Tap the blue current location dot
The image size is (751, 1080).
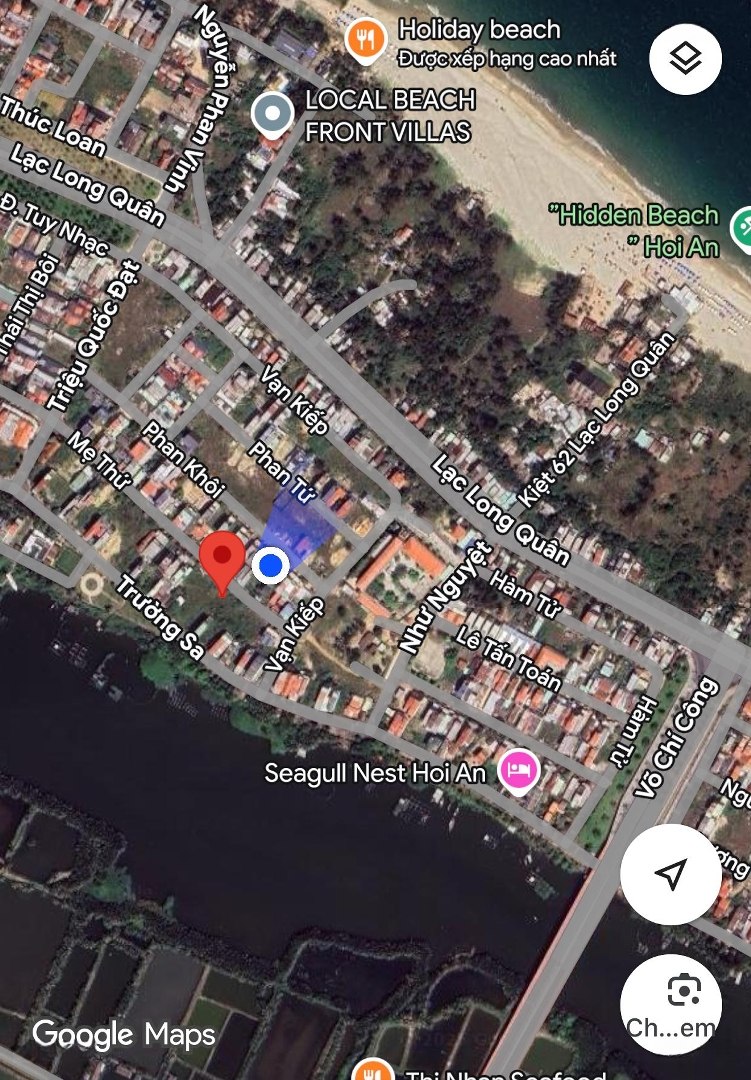[269, 566]
